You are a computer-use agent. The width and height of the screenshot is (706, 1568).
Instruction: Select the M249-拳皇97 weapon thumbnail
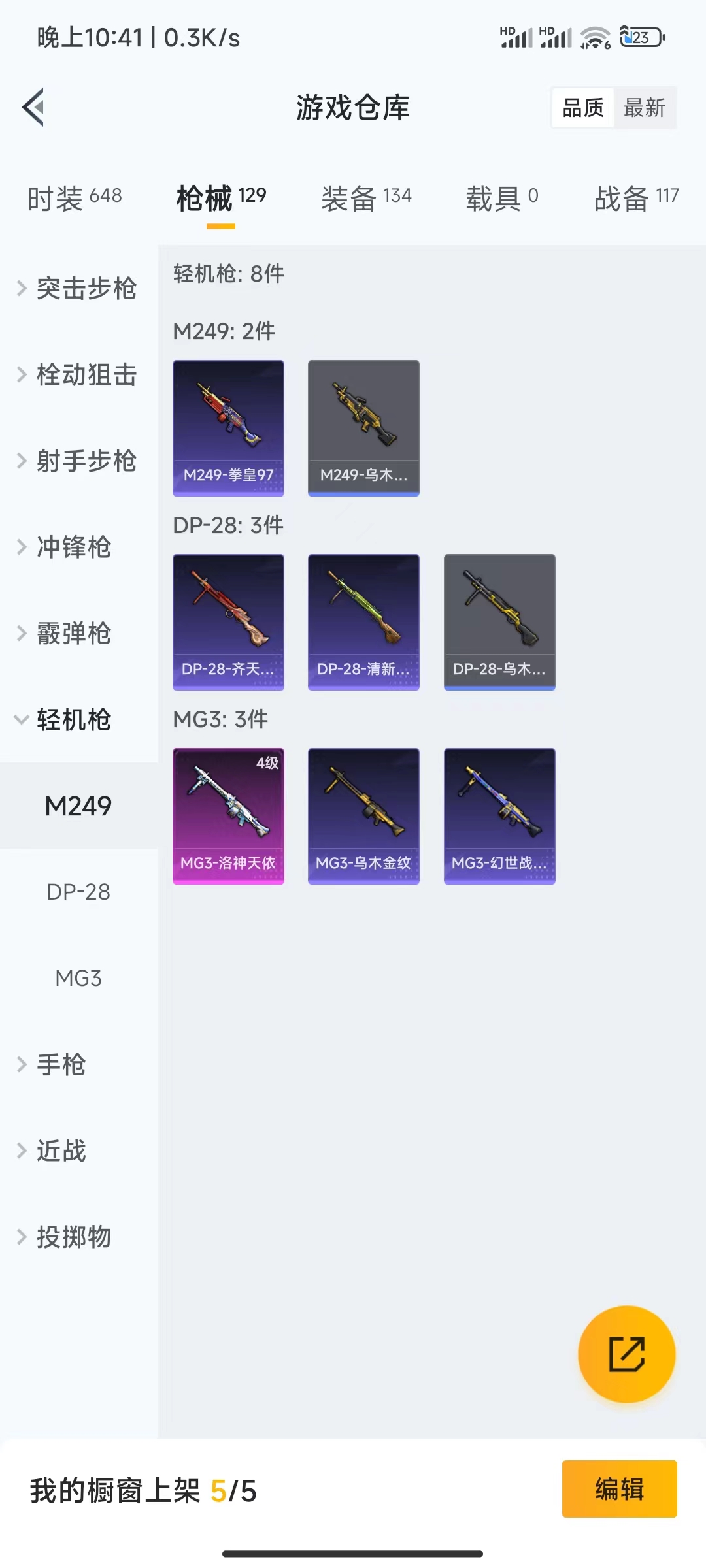228,428
